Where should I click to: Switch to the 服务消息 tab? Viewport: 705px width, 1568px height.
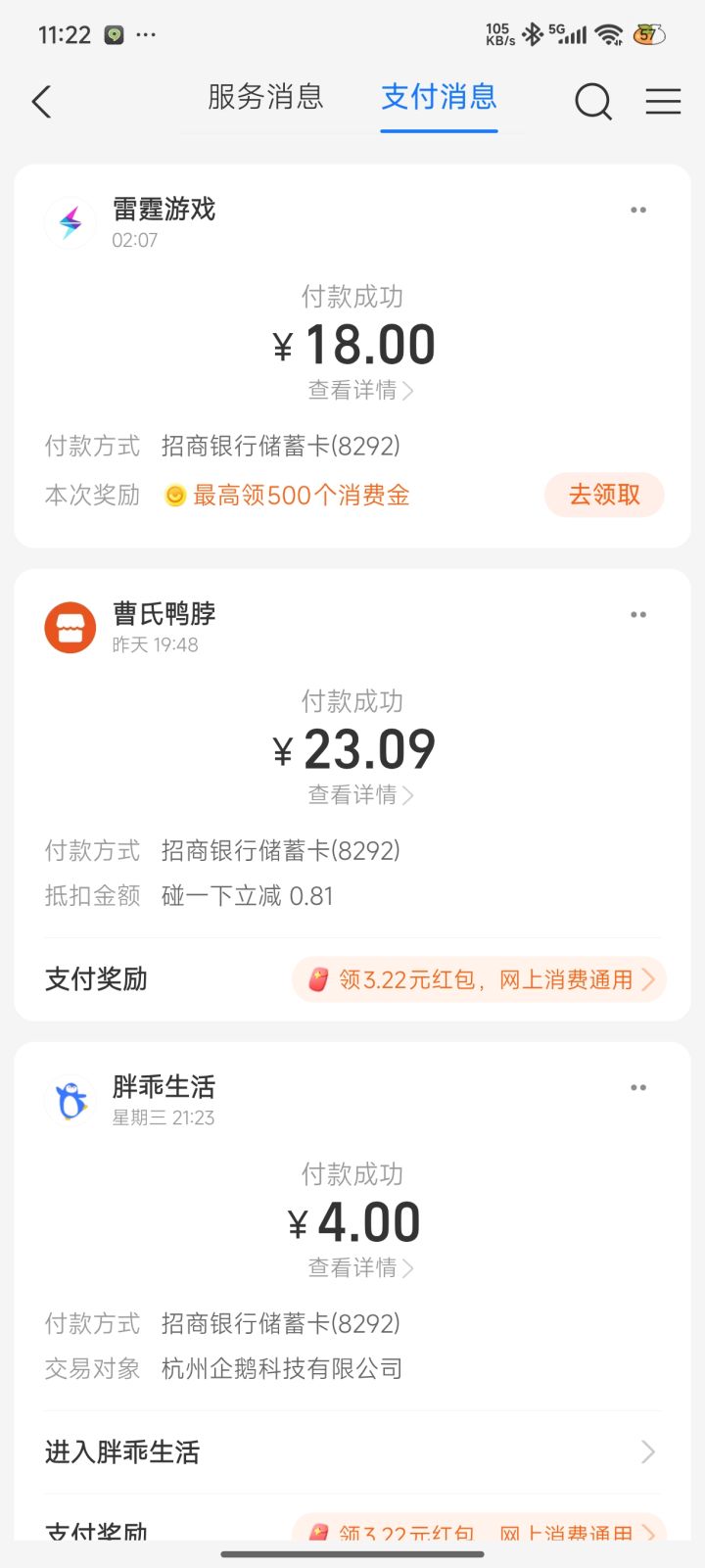click(264, 98)
